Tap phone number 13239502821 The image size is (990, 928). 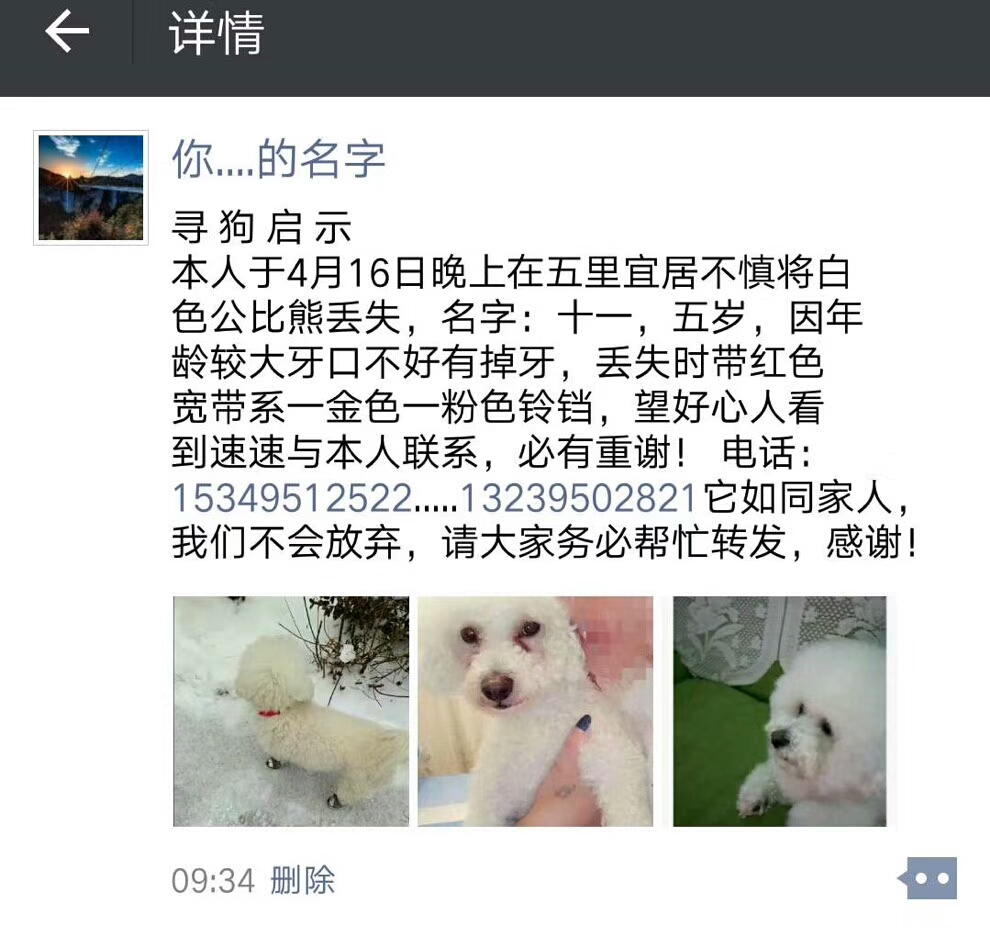[x=578, y=498]
